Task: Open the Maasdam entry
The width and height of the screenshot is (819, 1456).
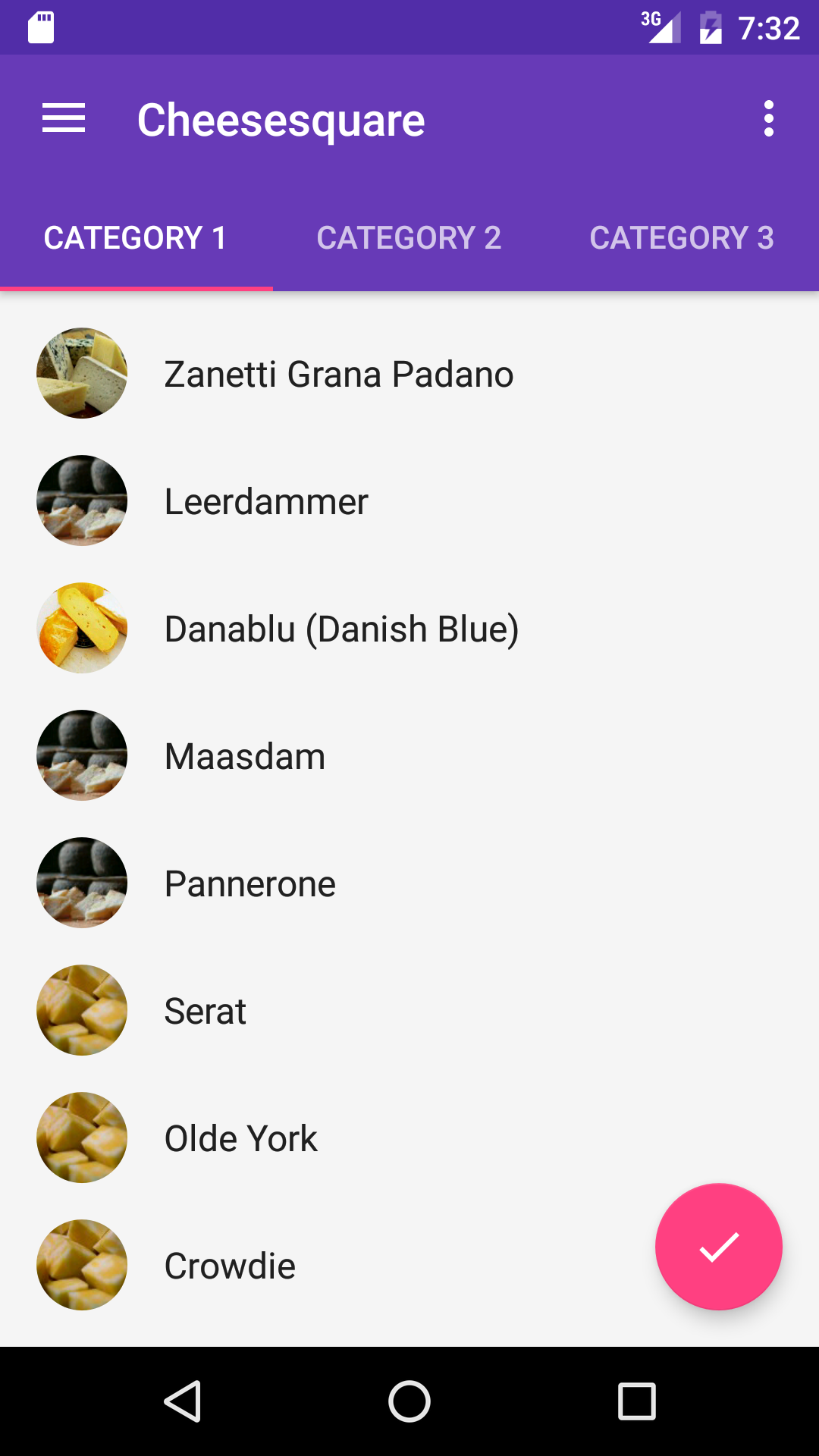Action: [x=409, y=755]
